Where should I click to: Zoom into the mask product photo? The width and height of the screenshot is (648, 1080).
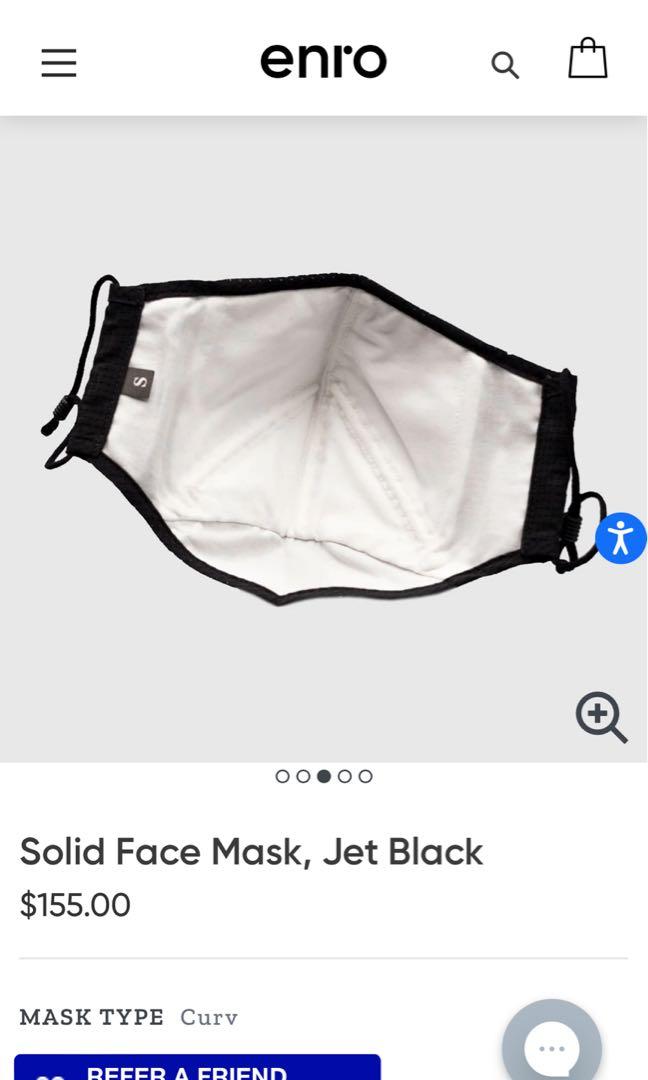point(601,717)
